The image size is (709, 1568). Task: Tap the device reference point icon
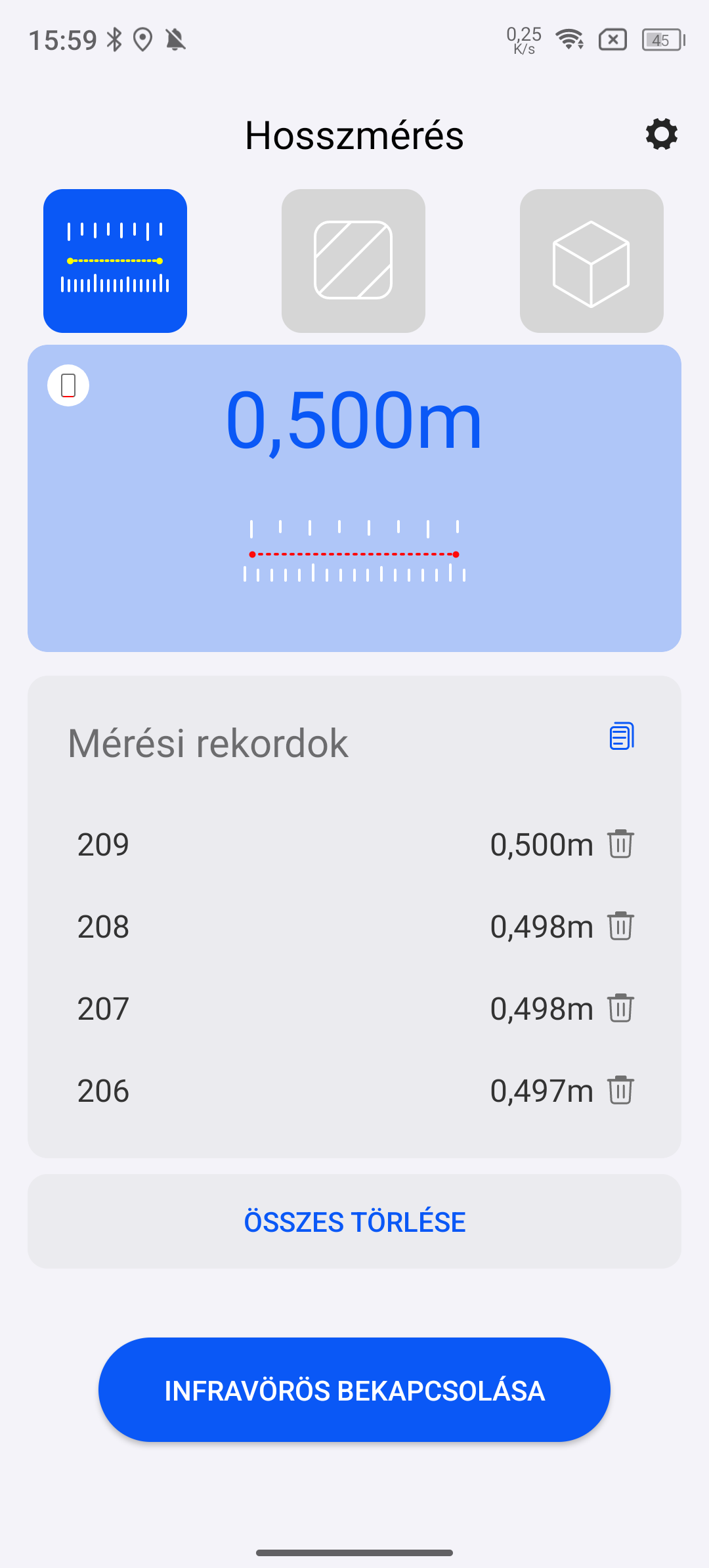pos(68,385)
